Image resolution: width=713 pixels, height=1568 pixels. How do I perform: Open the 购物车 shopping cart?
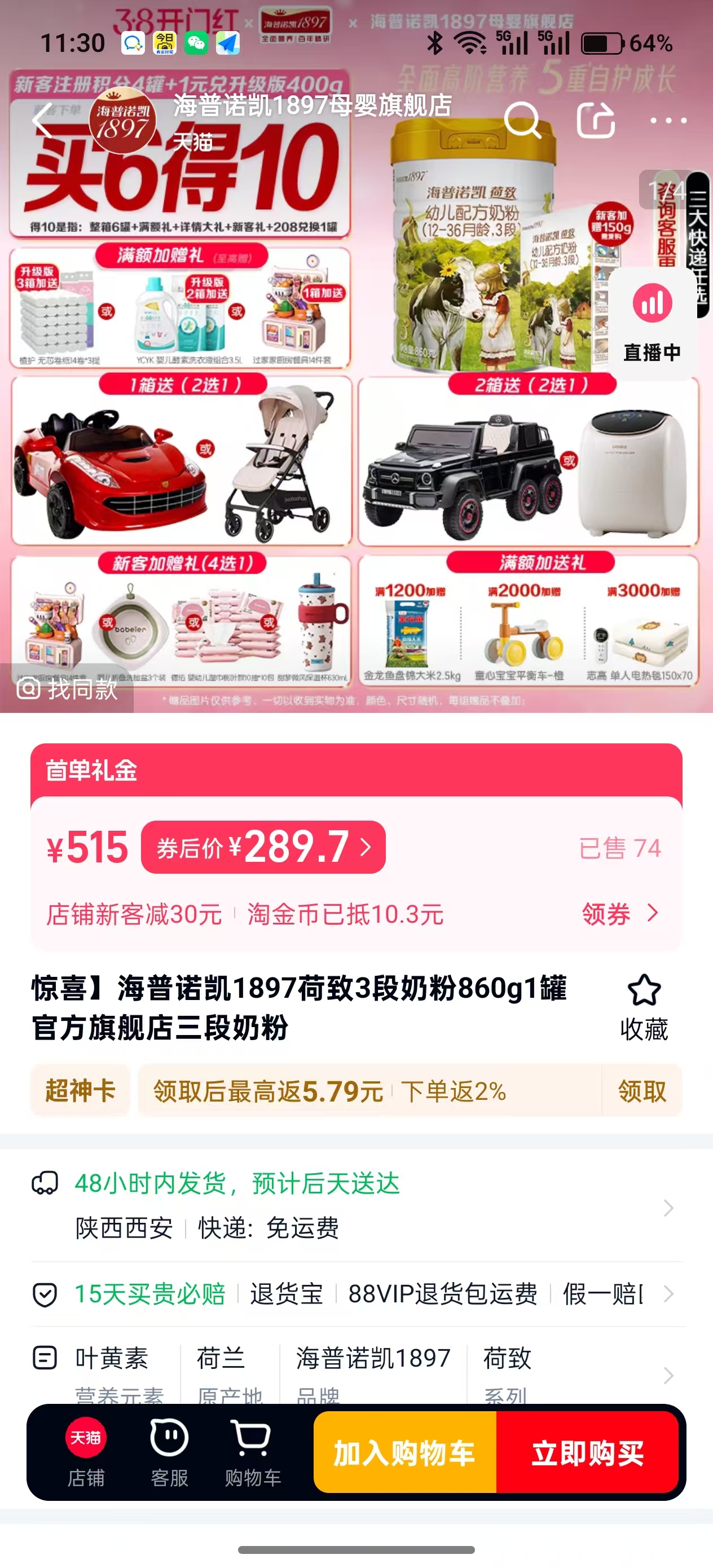(253, 1453)
